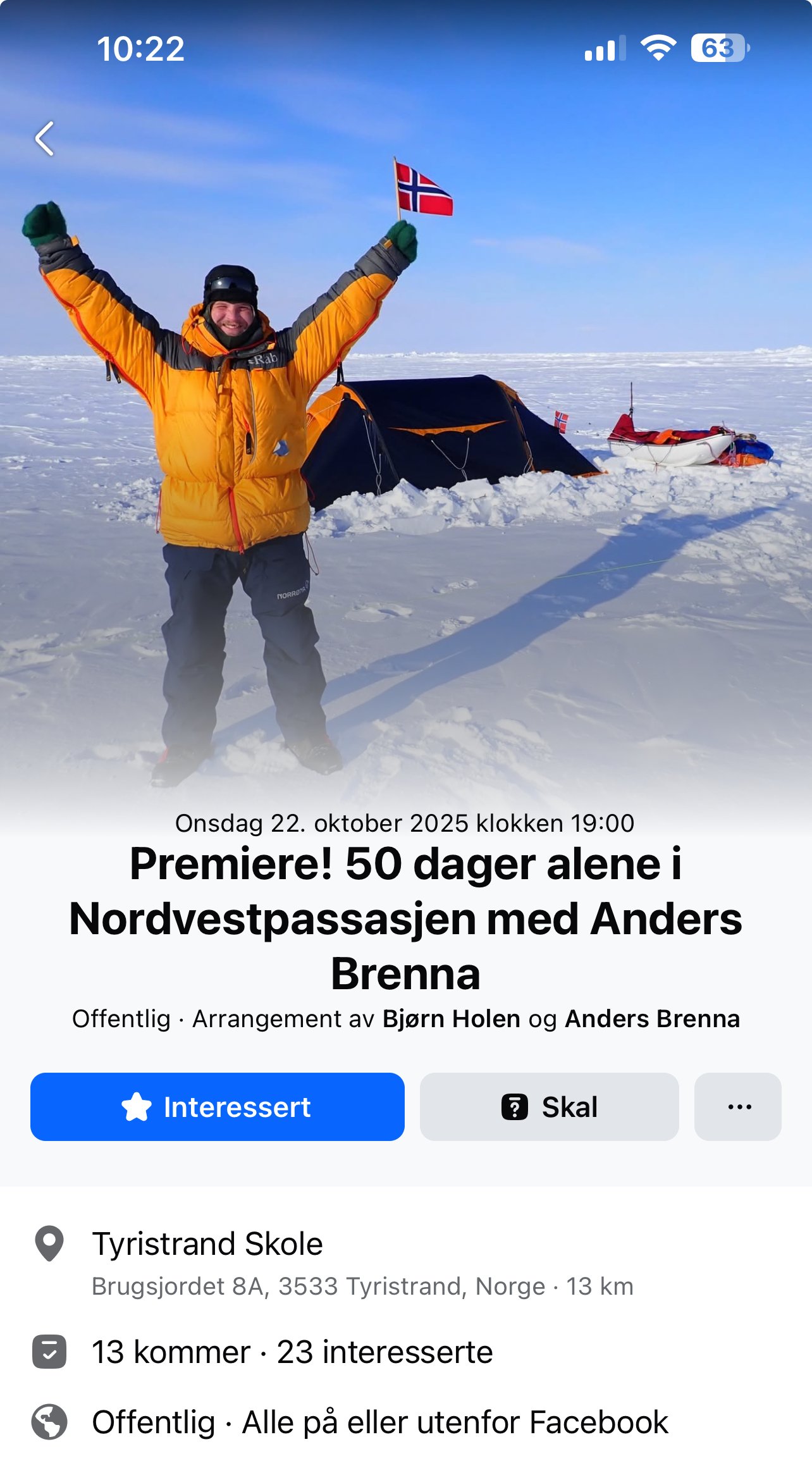Open the three-dot more options menu
Viewport: 812px width, 1468px height.
(x=738, y=1107)
